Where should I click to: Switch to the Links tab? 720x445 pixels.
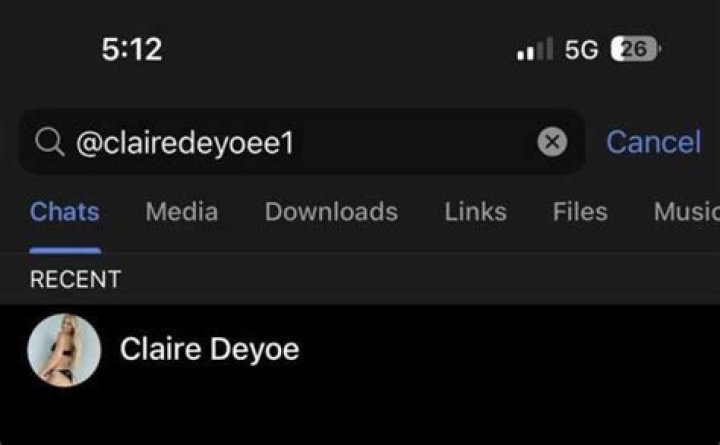coord(475,212)
